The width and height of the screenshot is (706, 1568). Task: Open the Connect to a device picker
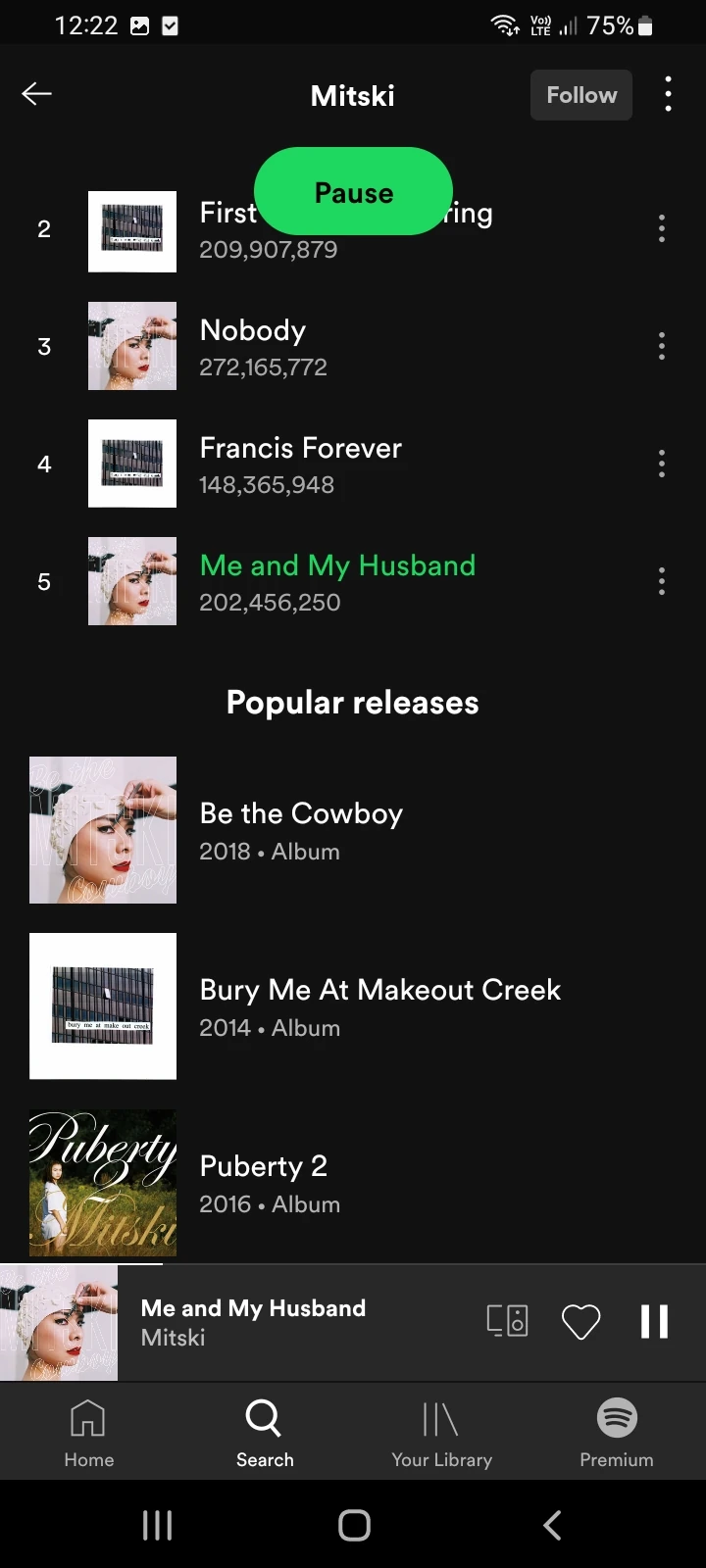pyautogui.click(x=506, y=1320)
